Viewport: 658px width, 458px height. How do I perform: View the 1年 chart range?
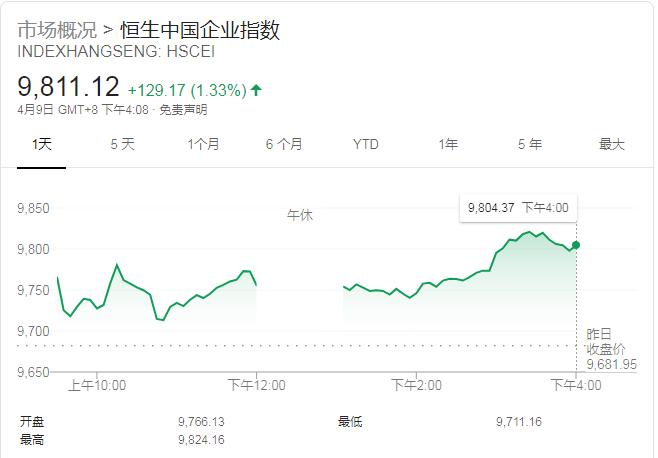click(448, 145)
